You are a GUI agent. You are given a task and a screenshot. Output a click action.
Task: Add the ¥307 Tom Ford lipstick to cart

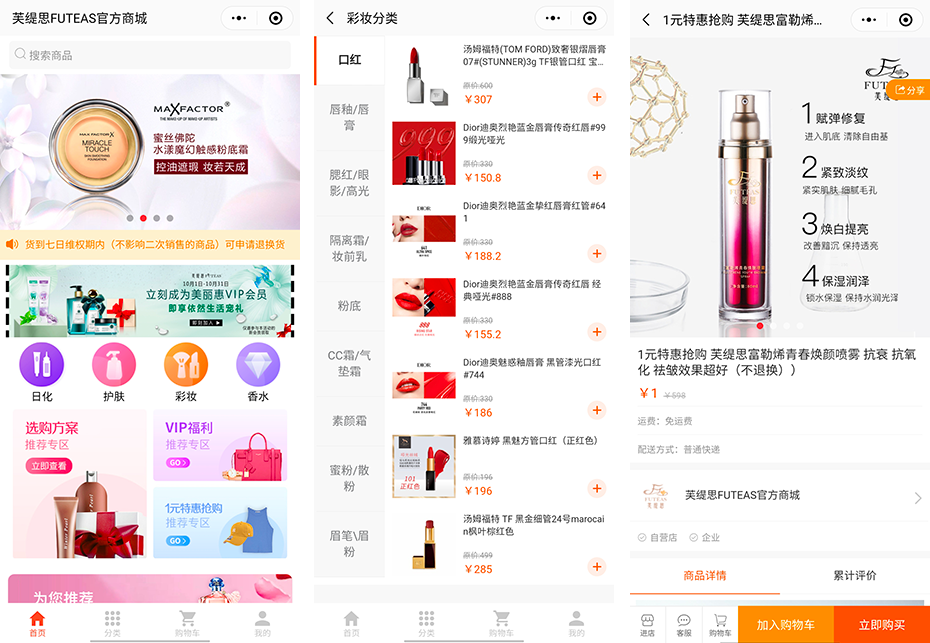[597, 97]
